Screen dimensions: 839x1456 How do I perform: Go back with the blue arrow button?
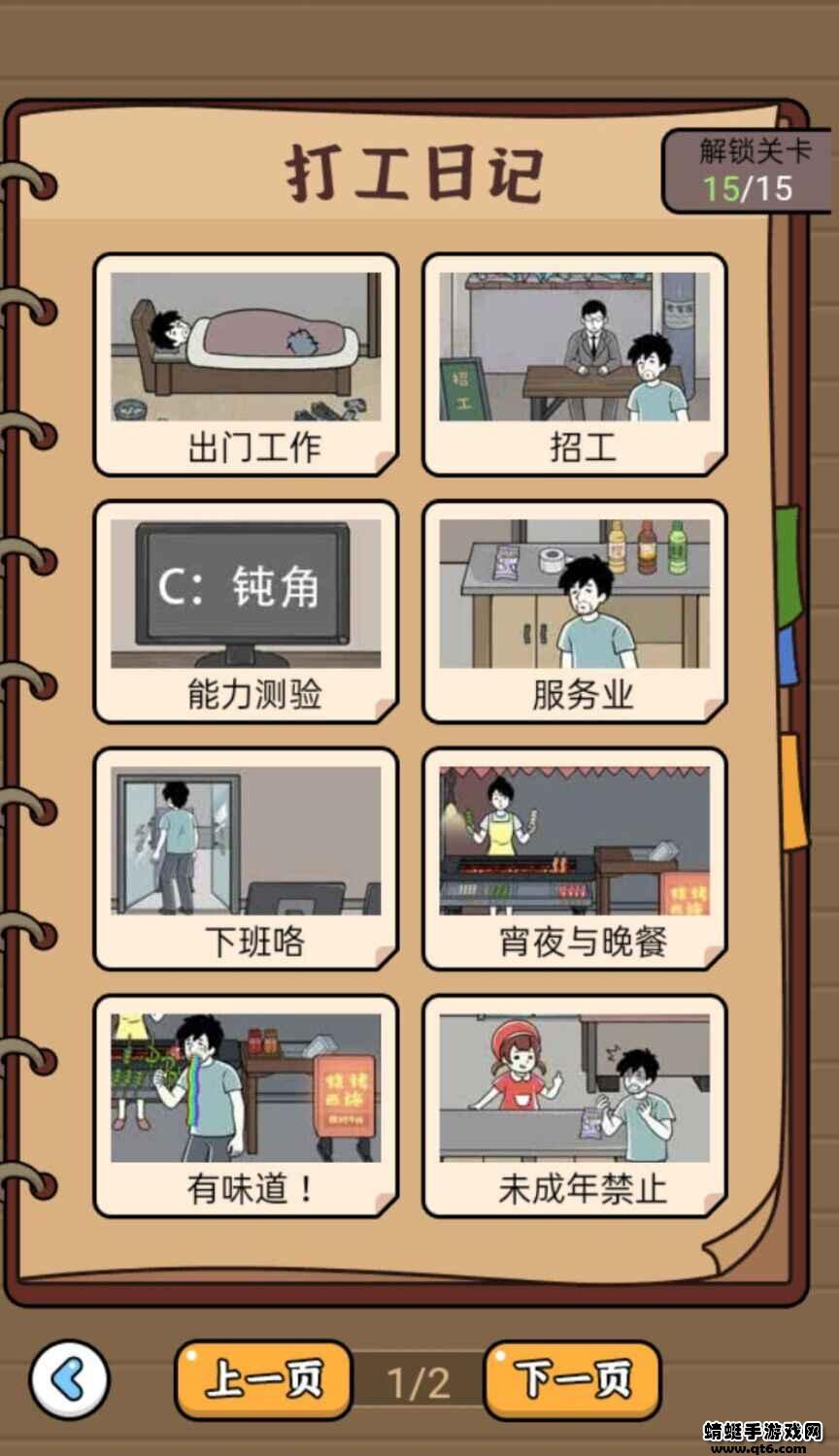click(69, 1379)
